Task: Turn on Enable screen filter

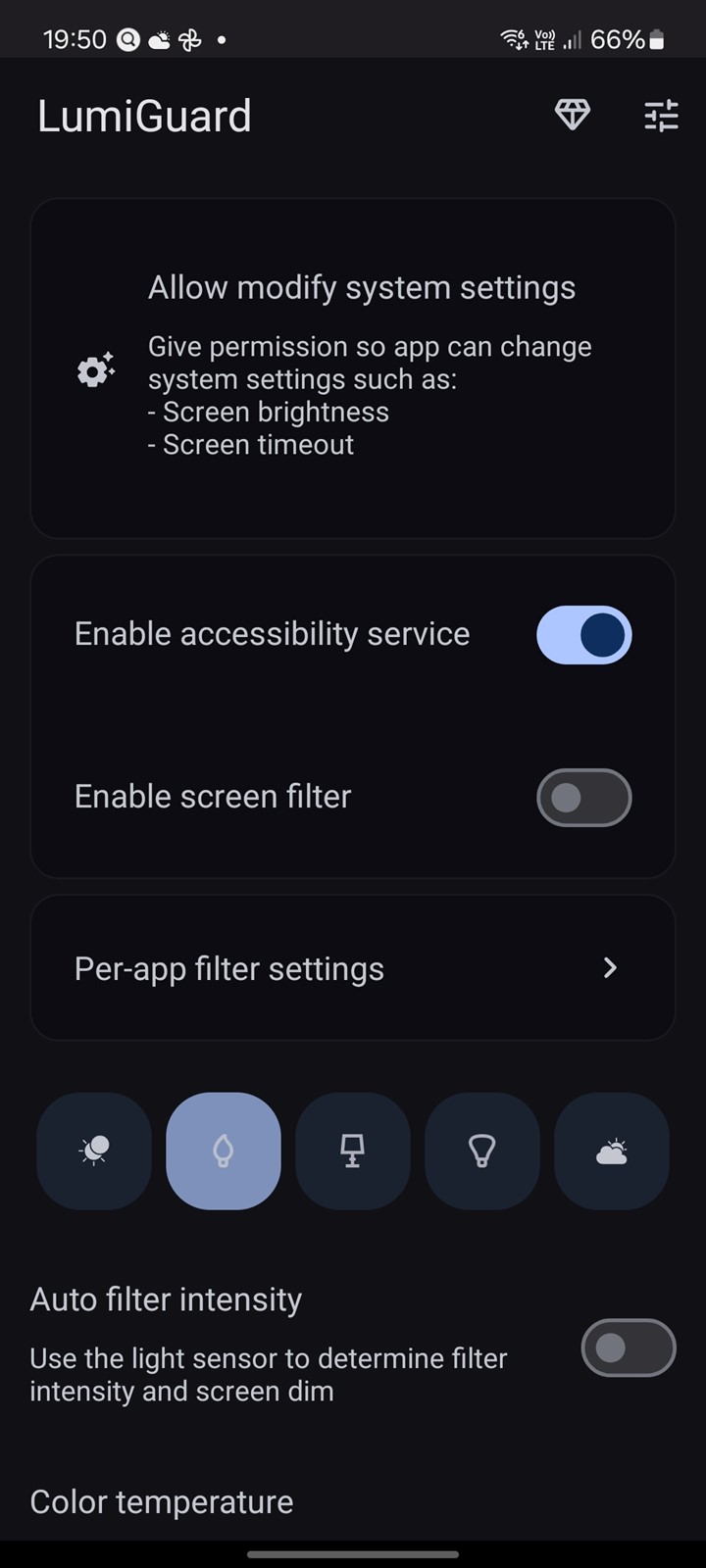Action: point(583,798)
